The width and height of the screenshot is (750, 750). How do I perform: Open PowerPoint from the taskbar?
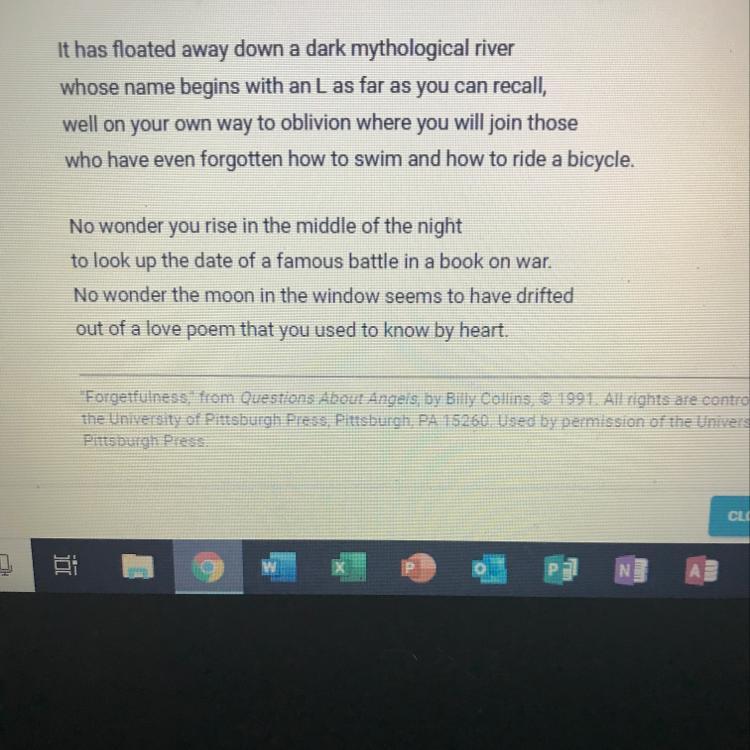419,568
